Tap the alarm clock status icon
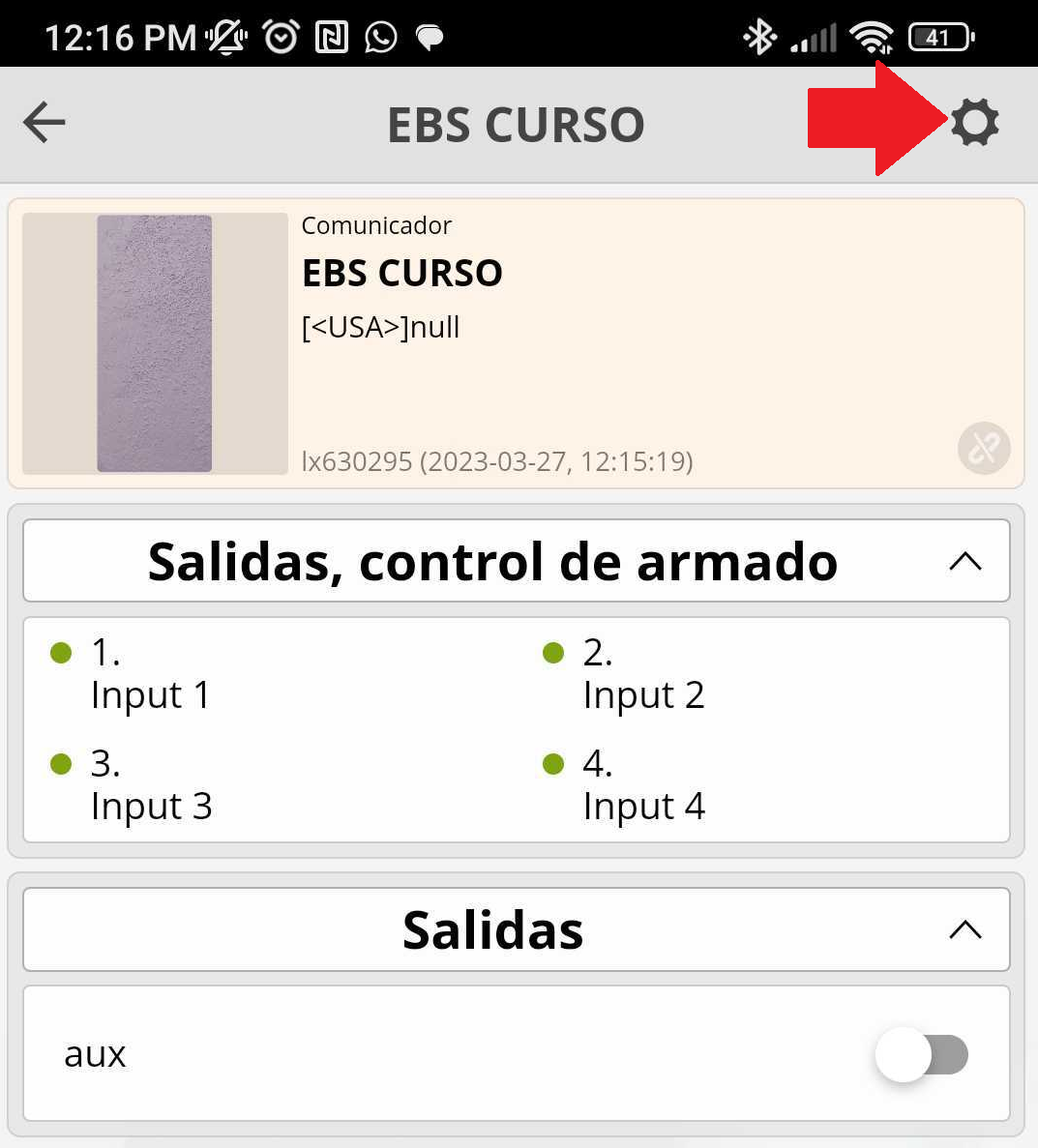1038x1148 pixels. click(280, 35)
